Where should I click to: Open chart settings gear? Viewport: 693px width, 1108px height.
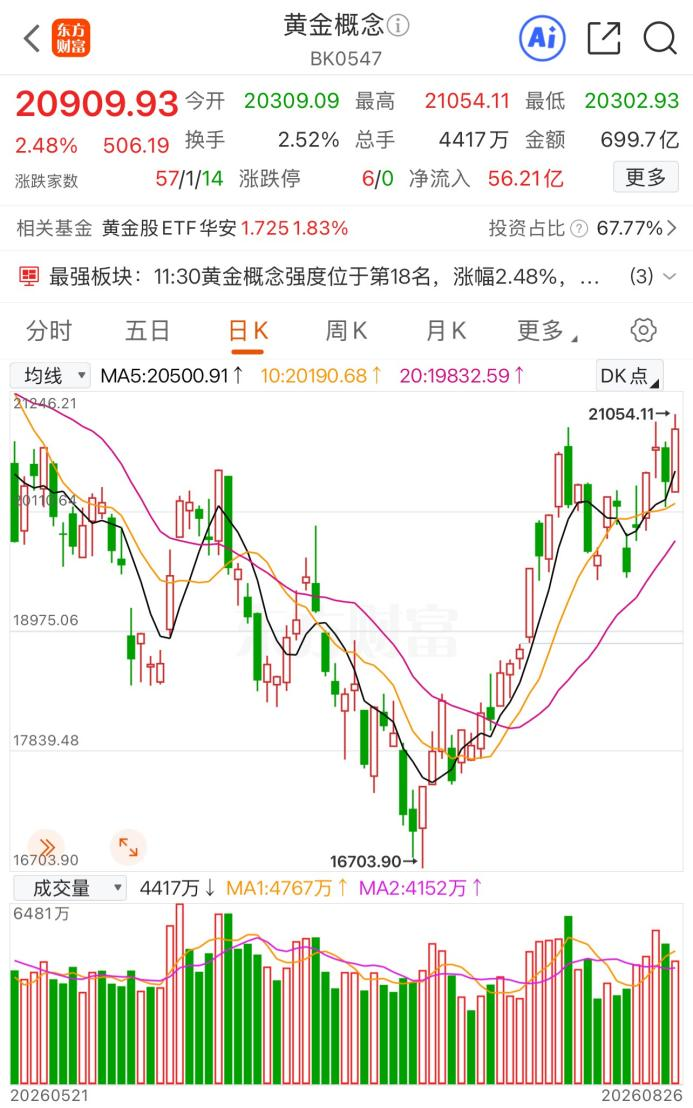[x=643, y=331]
